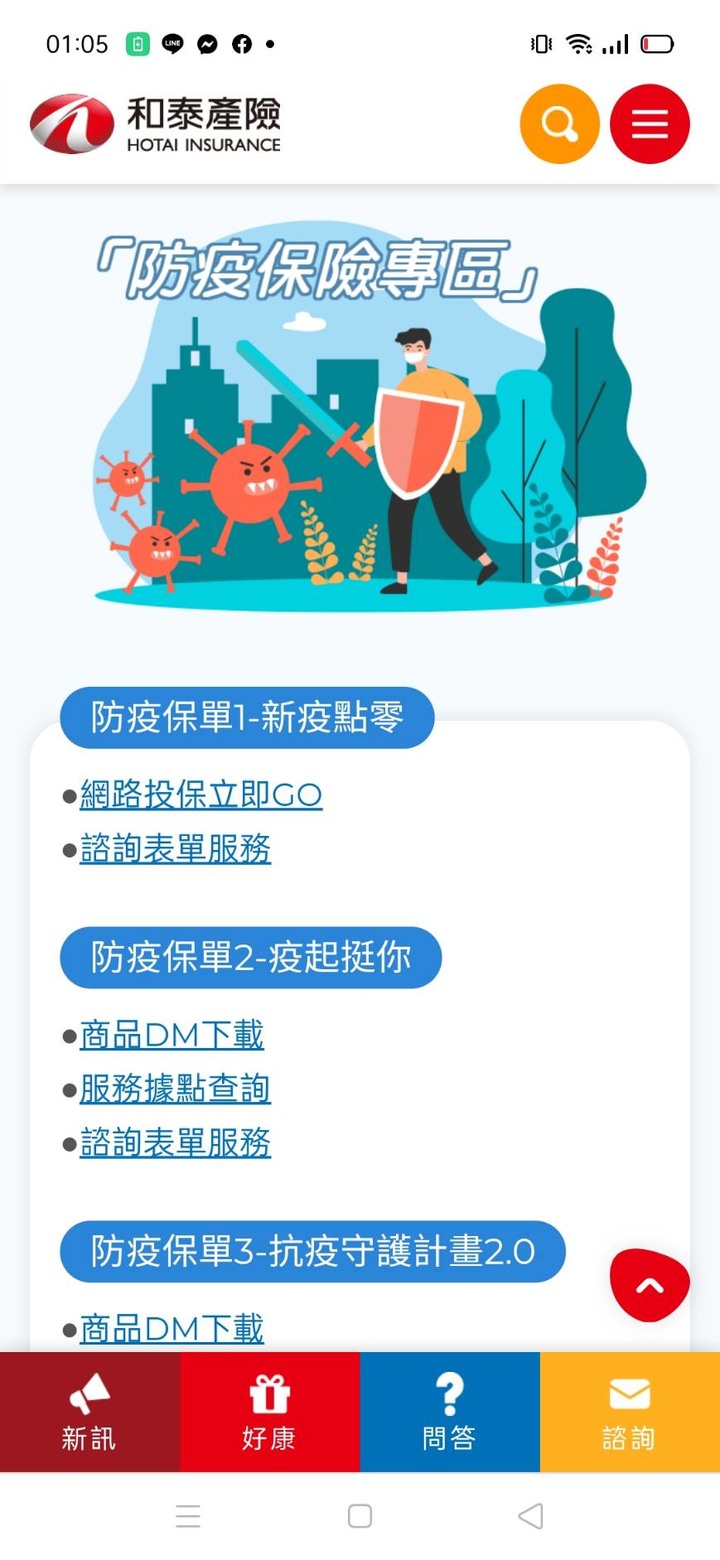720x1560 pixels.
Task: Go back with the system back button
Action: click(x=531, y=1516)
